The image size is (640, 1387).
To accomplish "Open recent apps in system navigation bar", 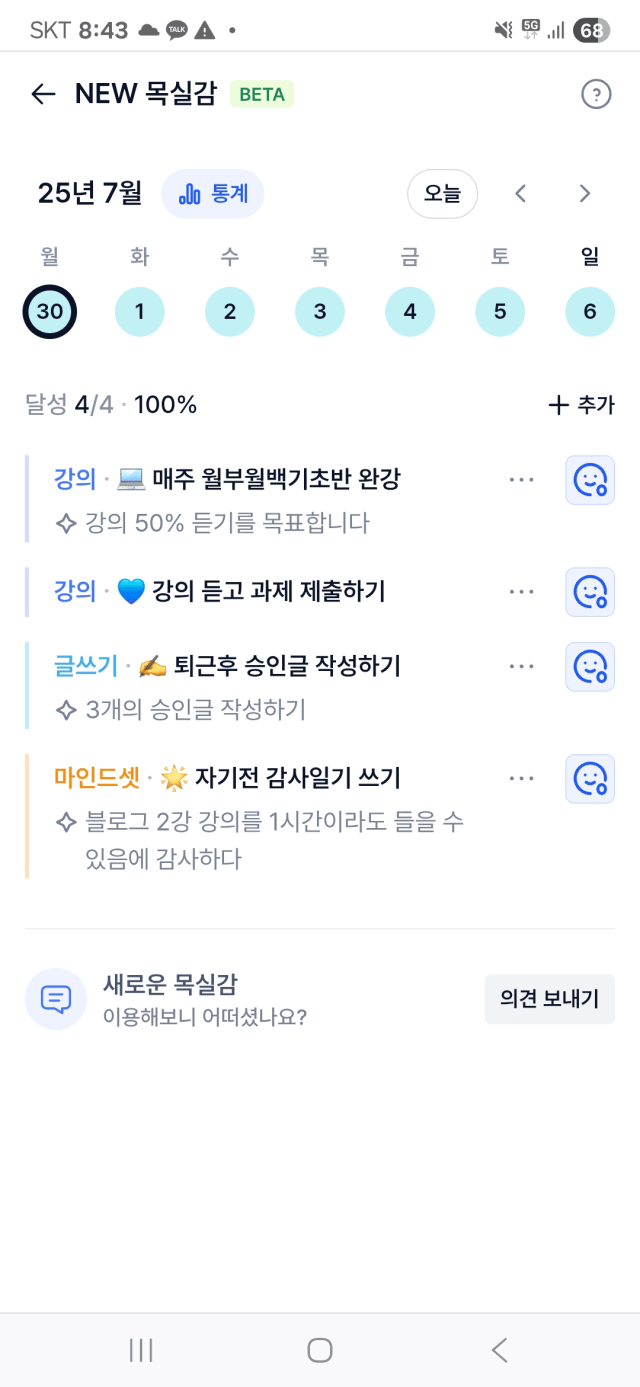I will pyautogui.click(x=141, y=1350).
